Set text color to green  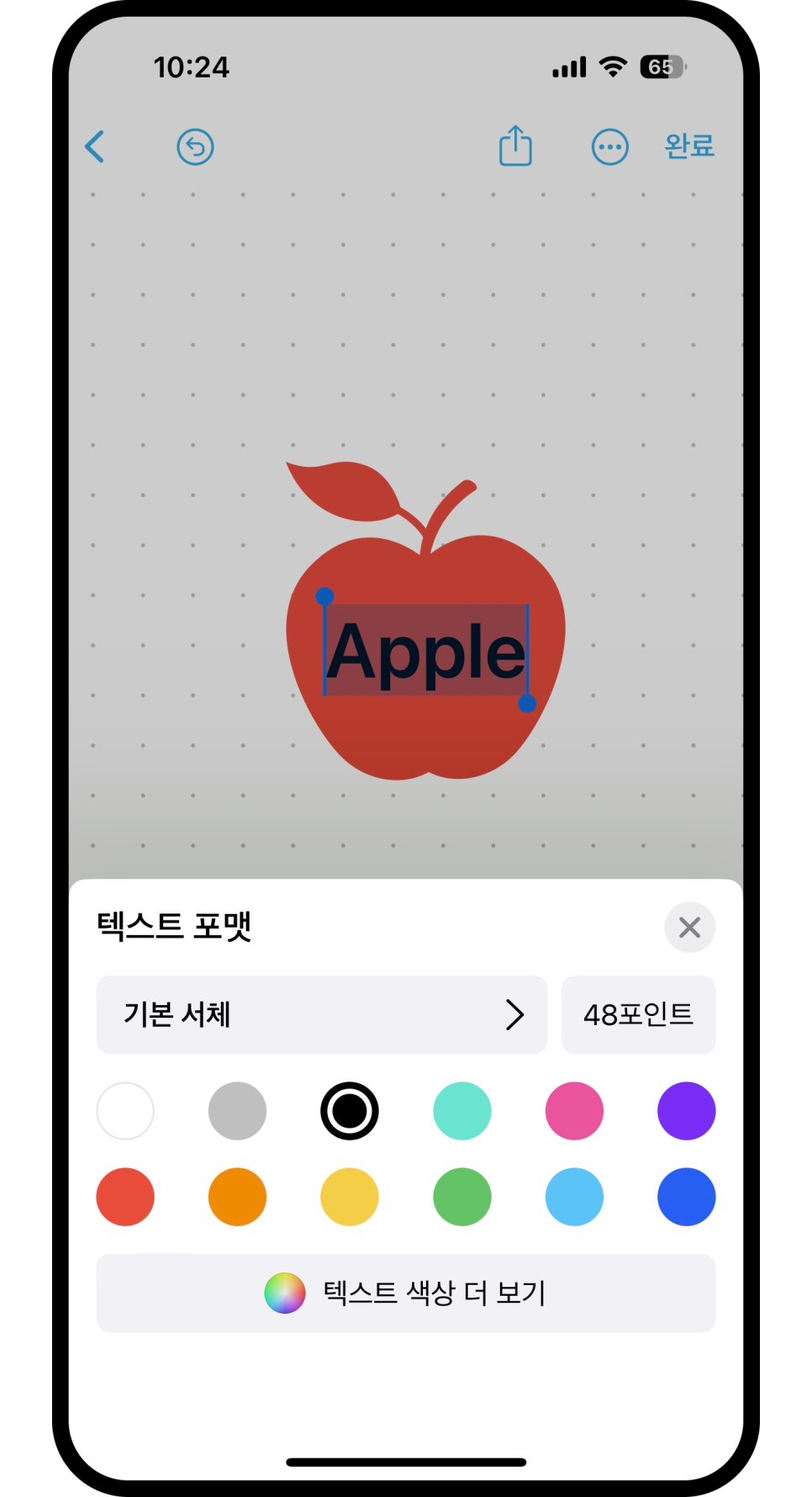(x=461, y=1197)
